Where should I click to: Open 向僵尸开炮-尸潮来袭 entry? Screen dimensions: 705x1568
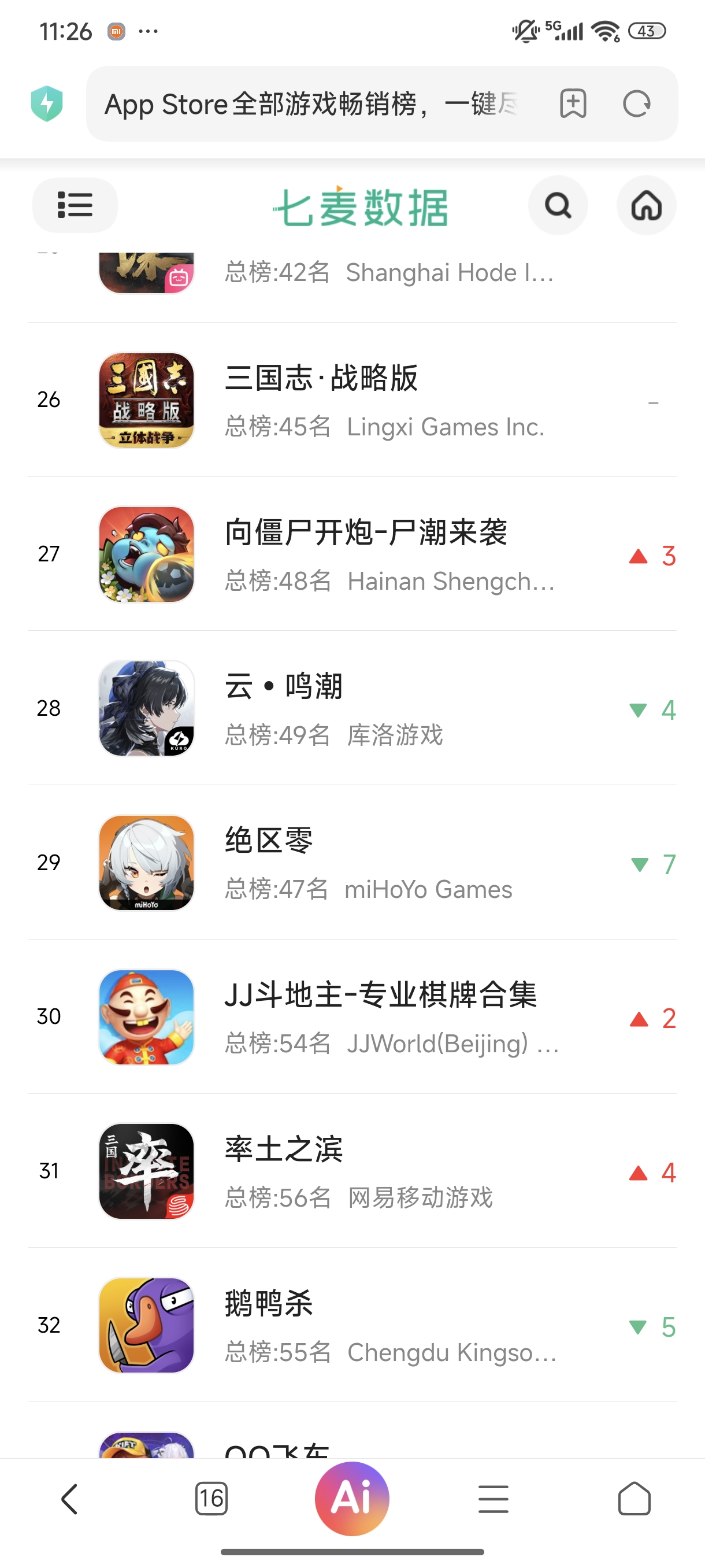click(x=352, y=554)
